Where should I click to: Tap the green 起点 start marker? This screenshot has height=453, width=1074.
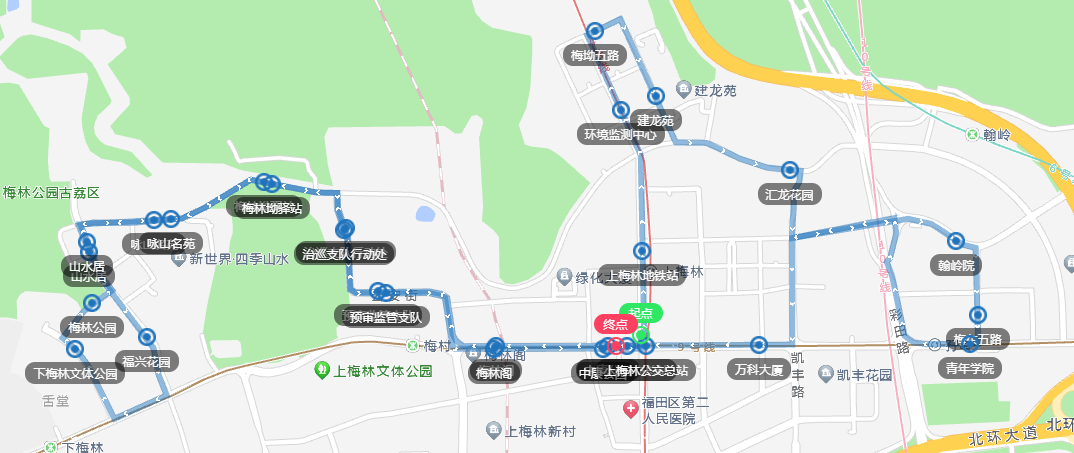click(x=641, y=313)
